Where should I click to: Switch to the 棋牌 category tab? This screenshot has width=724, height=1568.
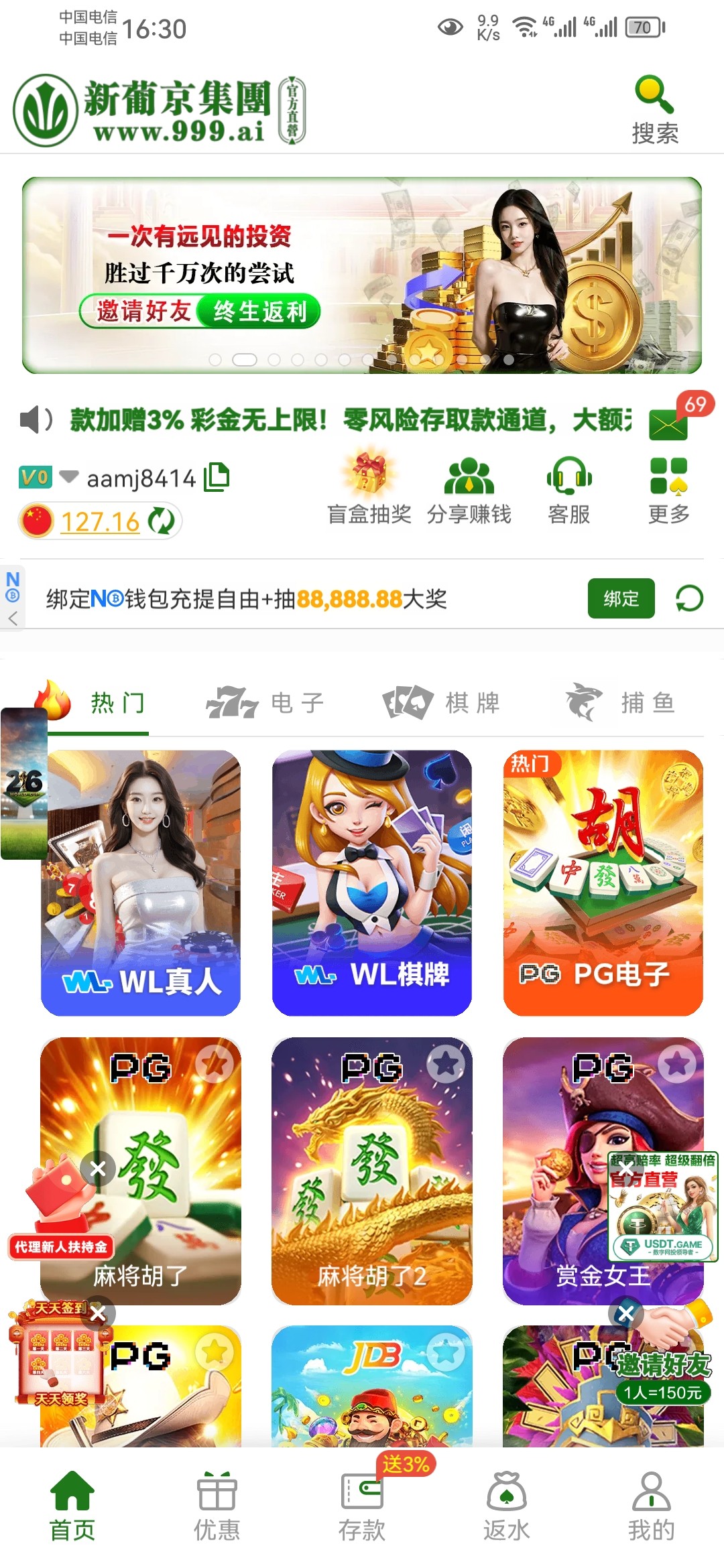pyautogui.click(x=441, y=703)
